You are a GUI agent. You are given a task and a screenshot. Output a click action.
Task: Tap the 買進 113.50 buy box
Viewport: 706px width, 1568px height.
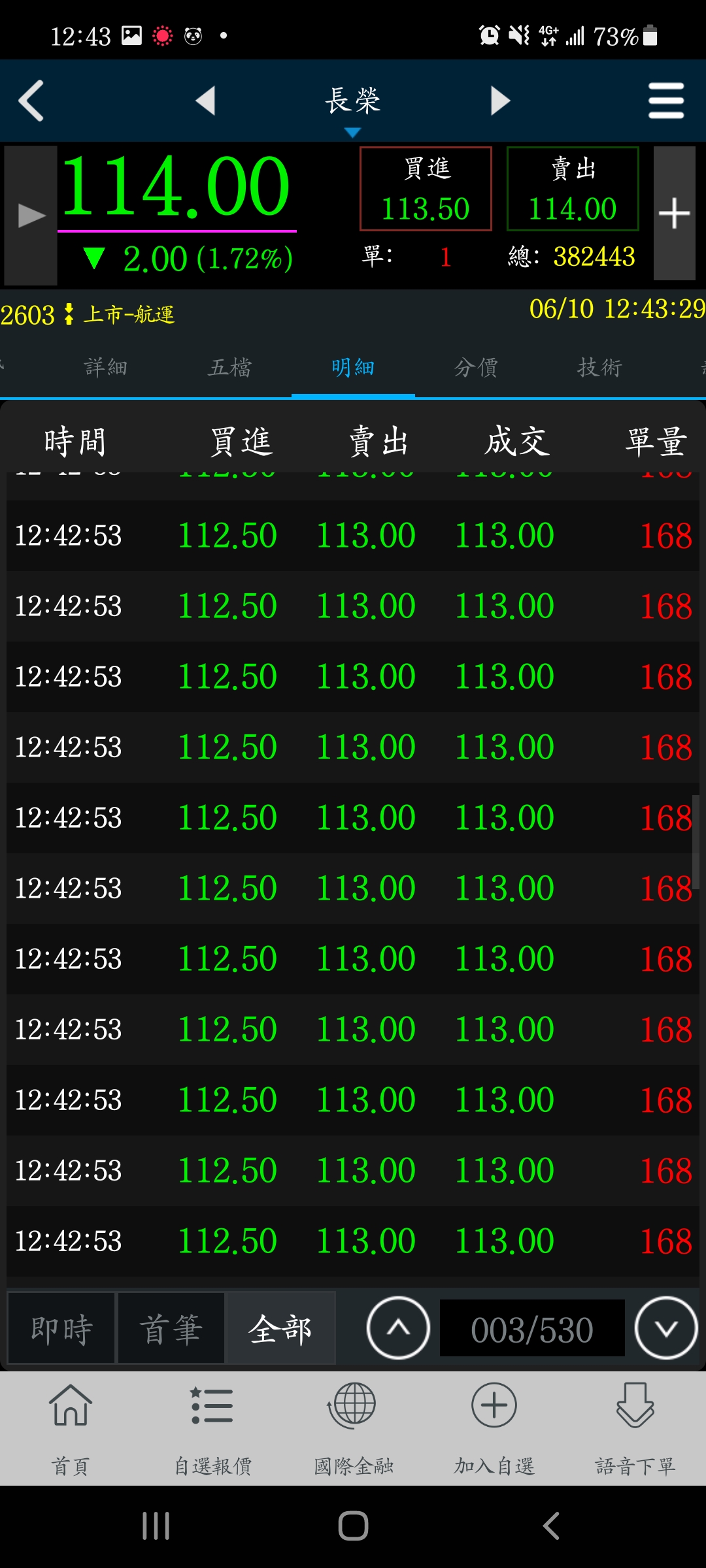pyautogui.click(x=426, y=189)
